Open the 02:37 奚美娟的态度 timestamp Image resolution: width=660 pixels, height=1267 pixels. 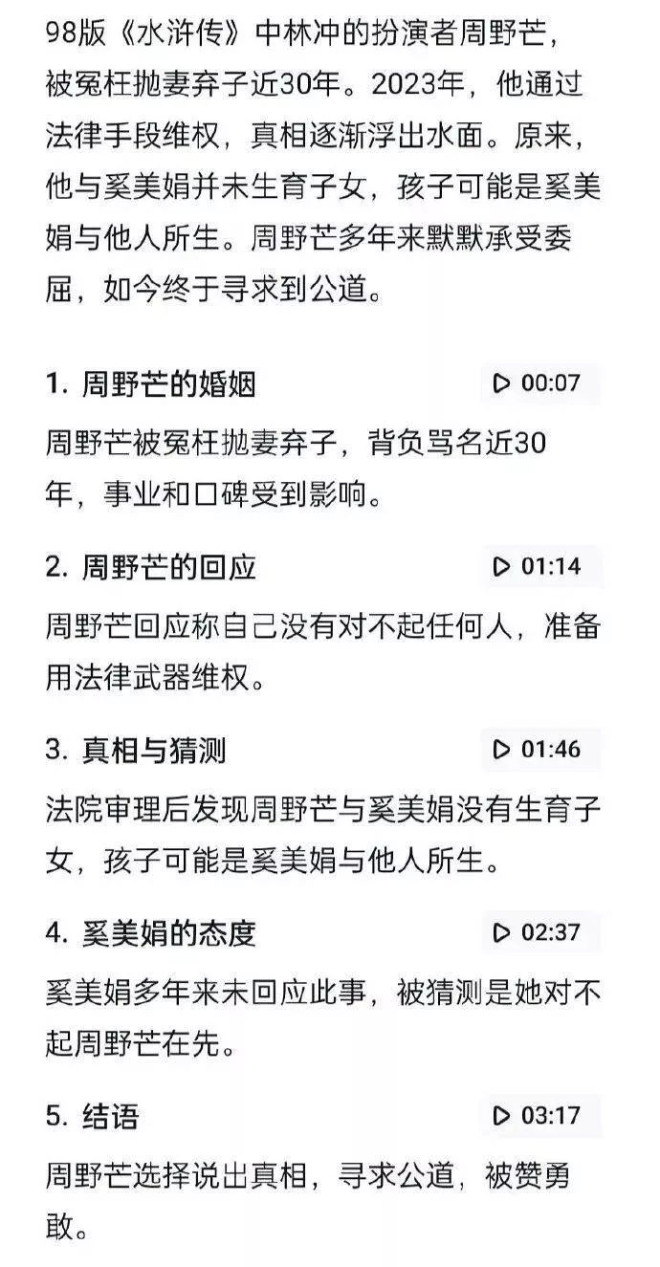[x=540, y=932]
